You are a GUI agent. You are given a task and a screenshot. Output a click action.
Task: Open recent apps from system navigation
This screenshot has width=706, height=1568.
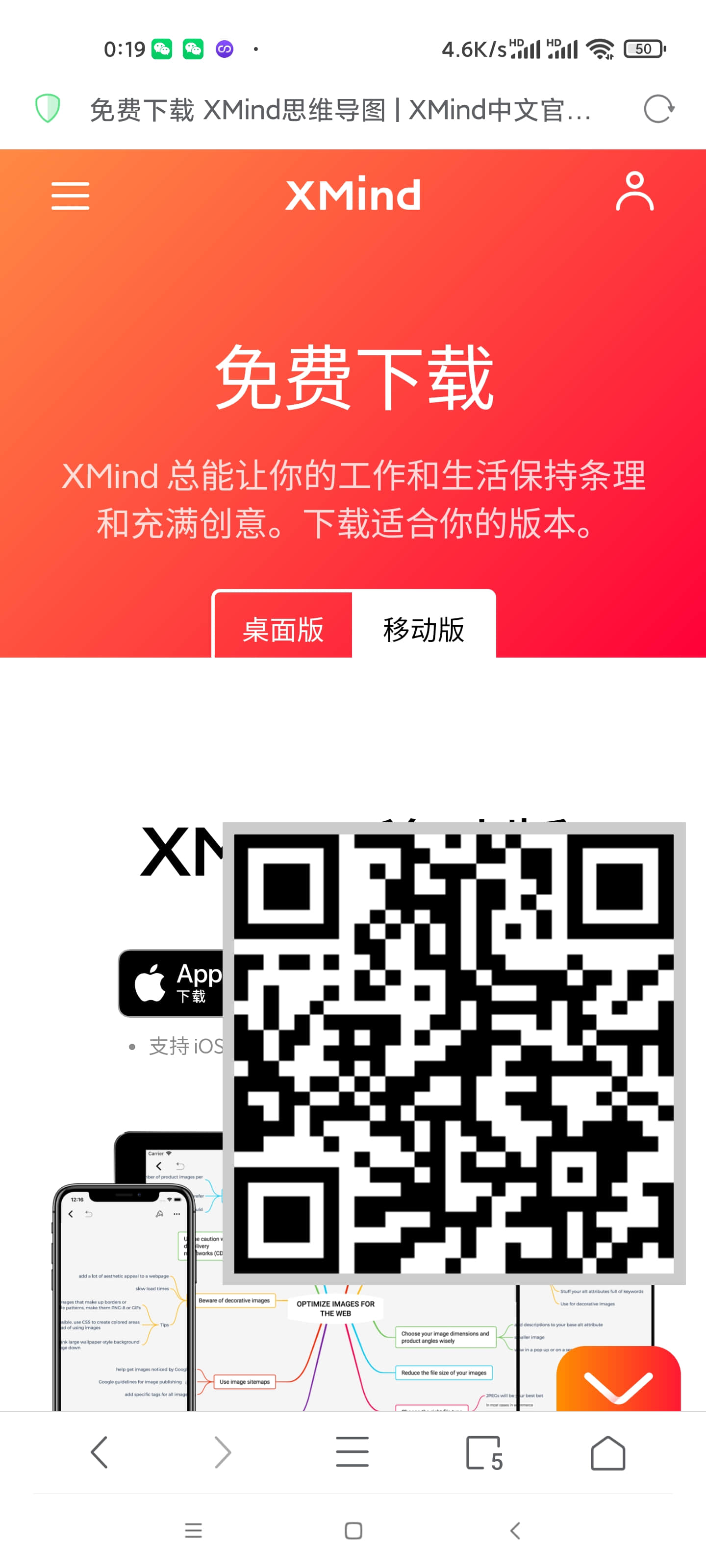[193, 1530]
